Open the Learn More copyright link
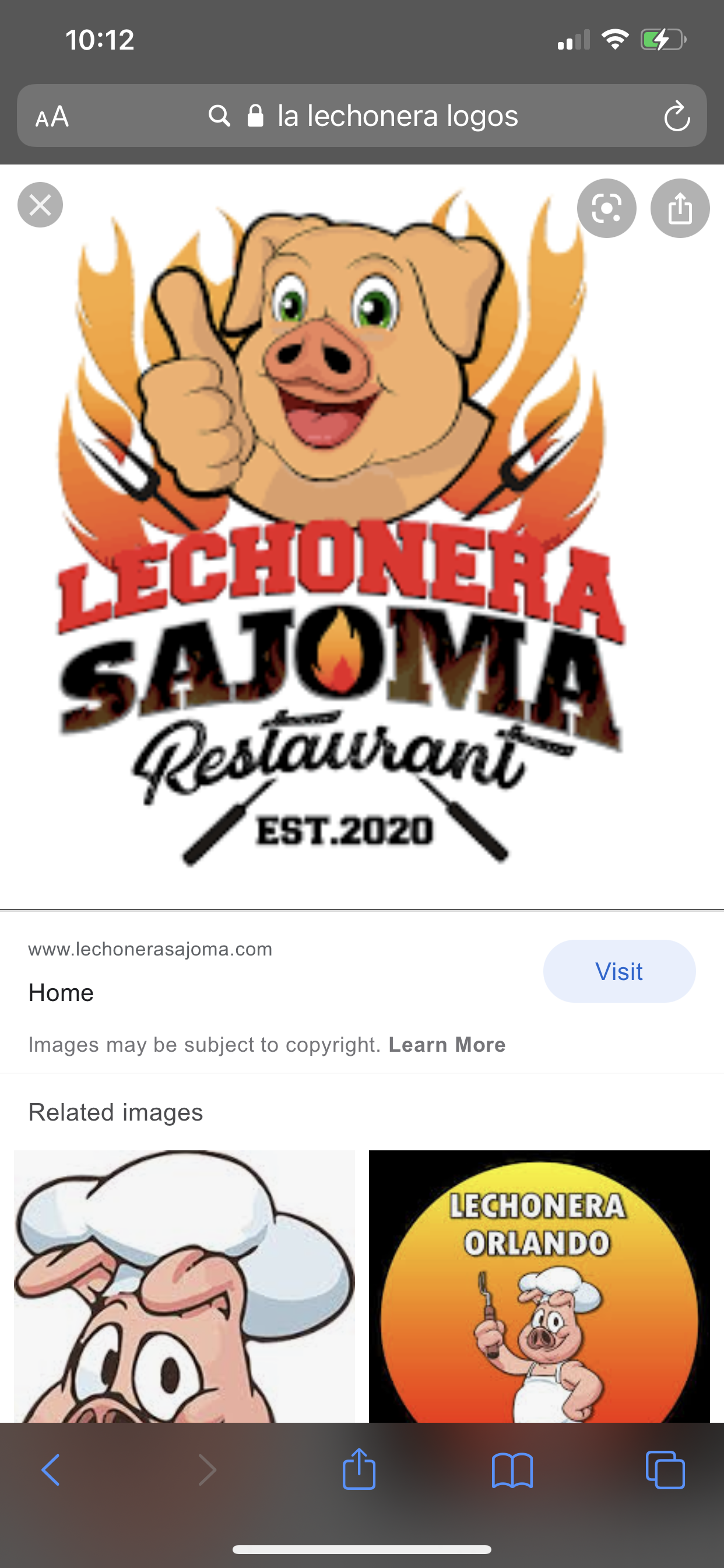 447,1045
